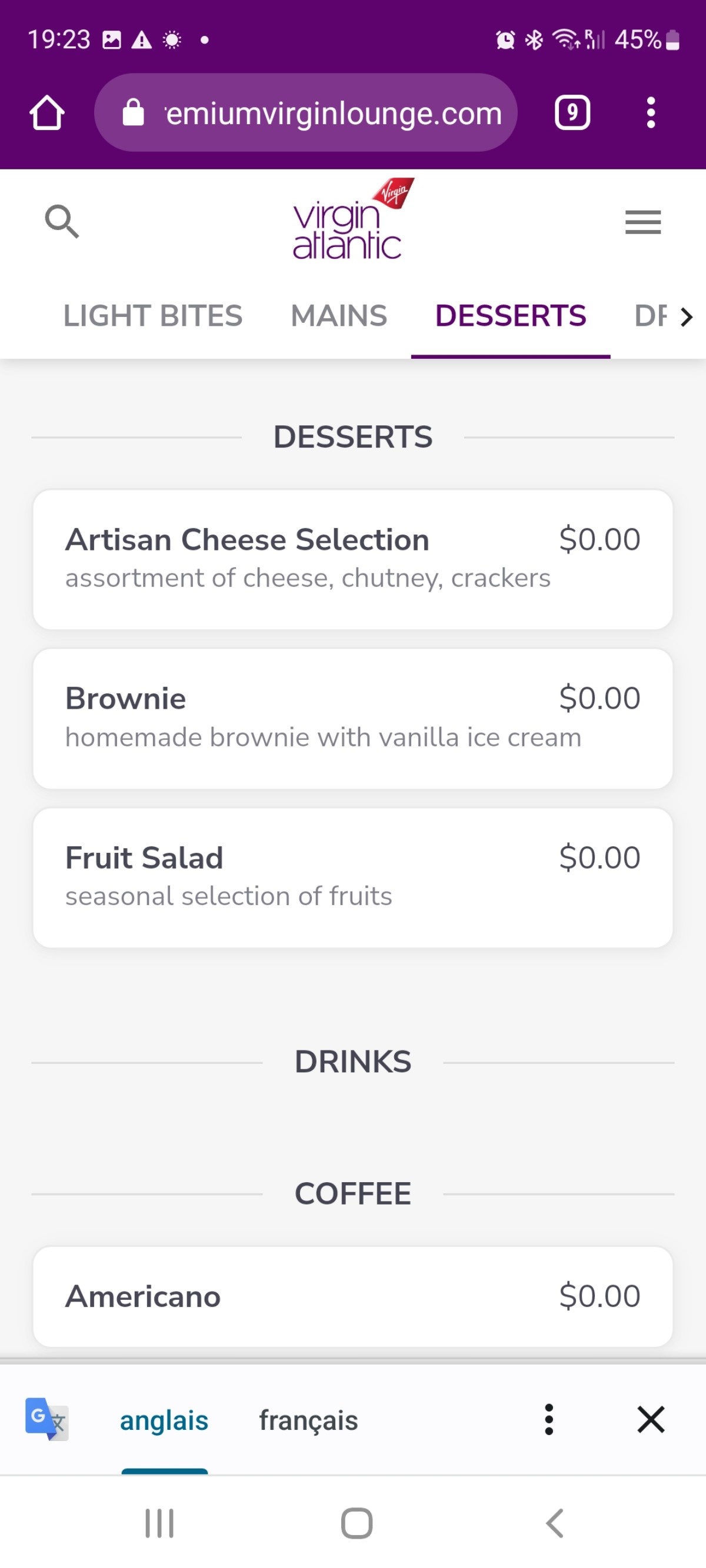
Task: Switch to the Light Bites tab
Action: (153, 316)
